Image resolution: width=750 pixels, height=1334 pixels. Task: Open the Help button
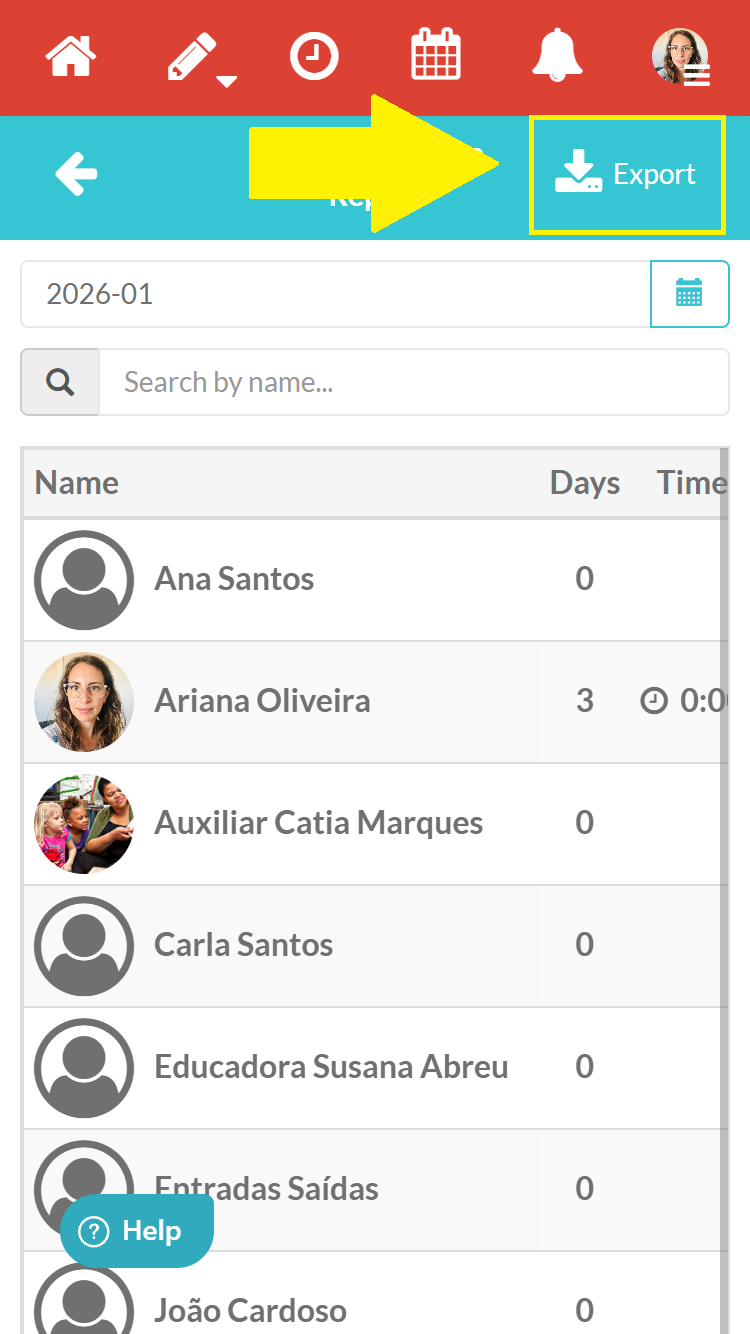(x=136, y=1231)
